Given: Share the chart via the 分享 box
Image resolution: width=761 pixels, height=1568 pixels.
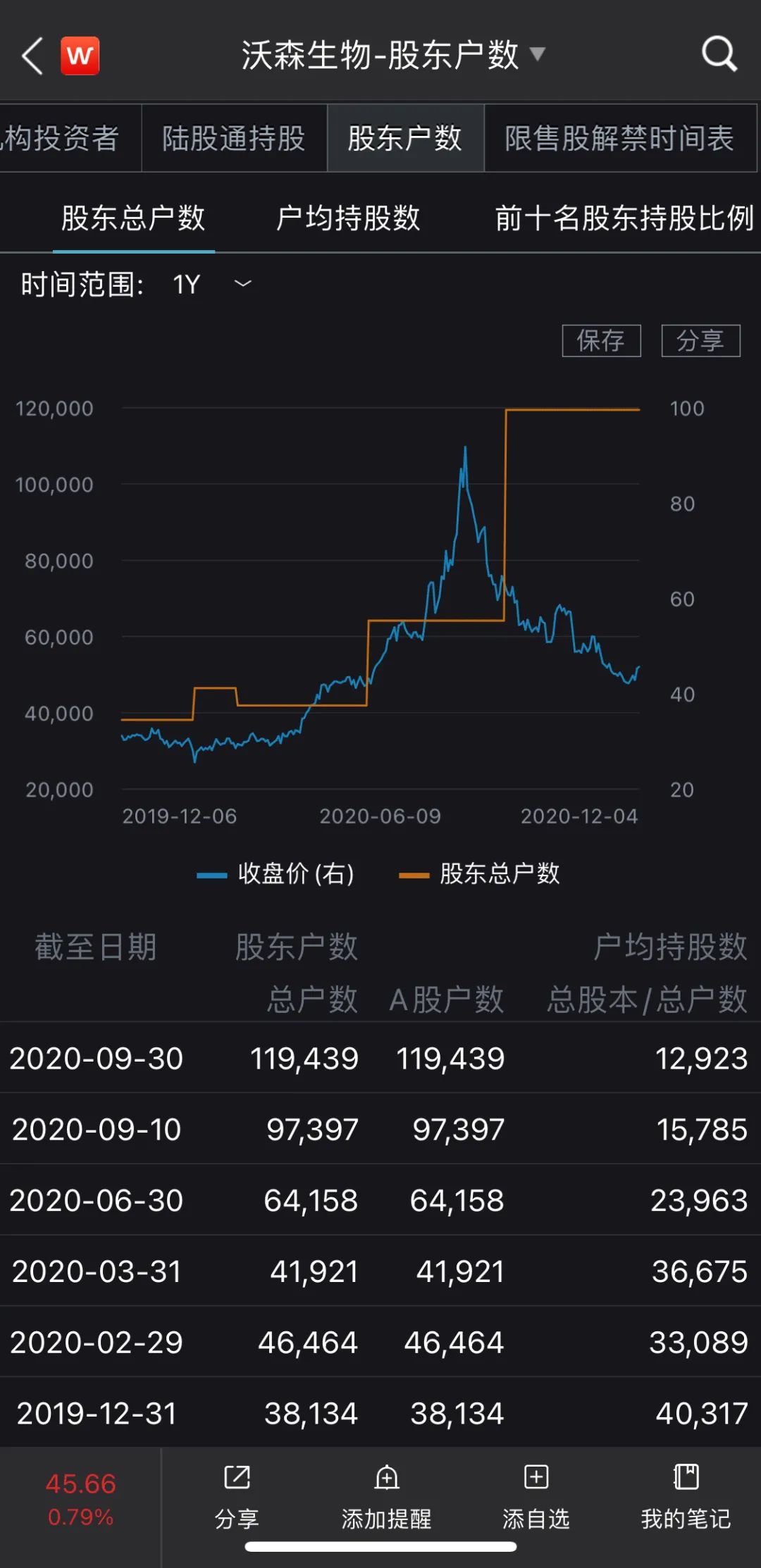Looking at the screenshot, I should pyautogui.click(x=700, y=341).
